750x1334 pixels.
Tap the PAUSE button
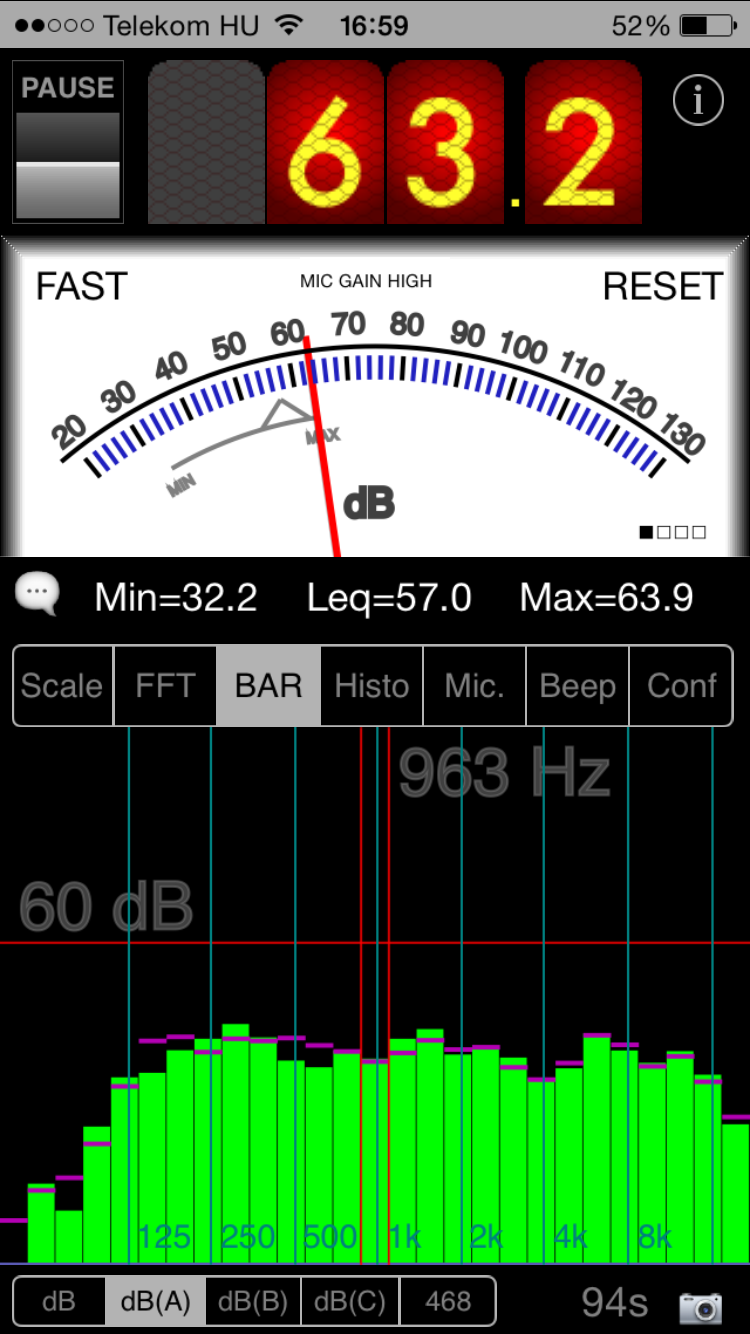pos(68,142)
